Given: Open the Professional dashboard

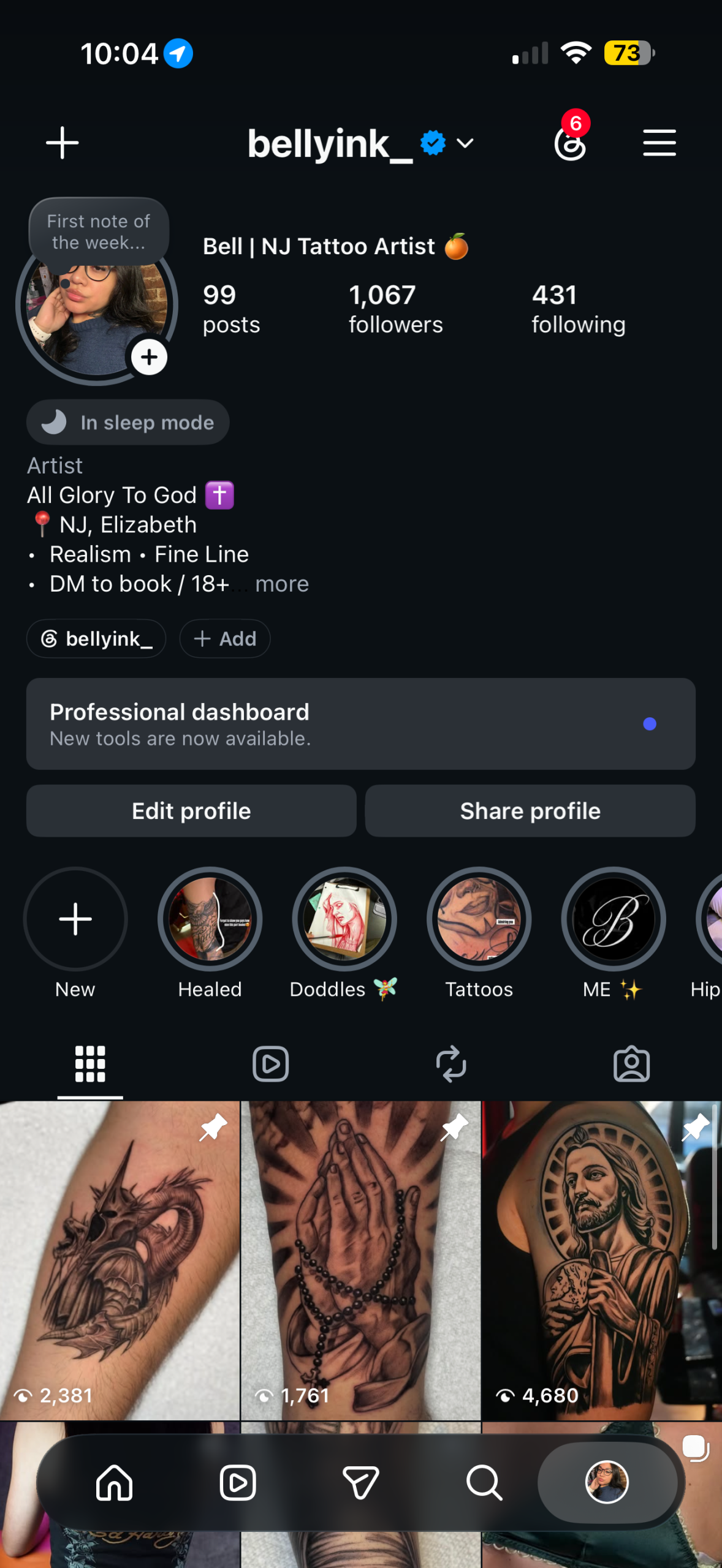Looking at the screenshot, I should [x=360, y=724].
